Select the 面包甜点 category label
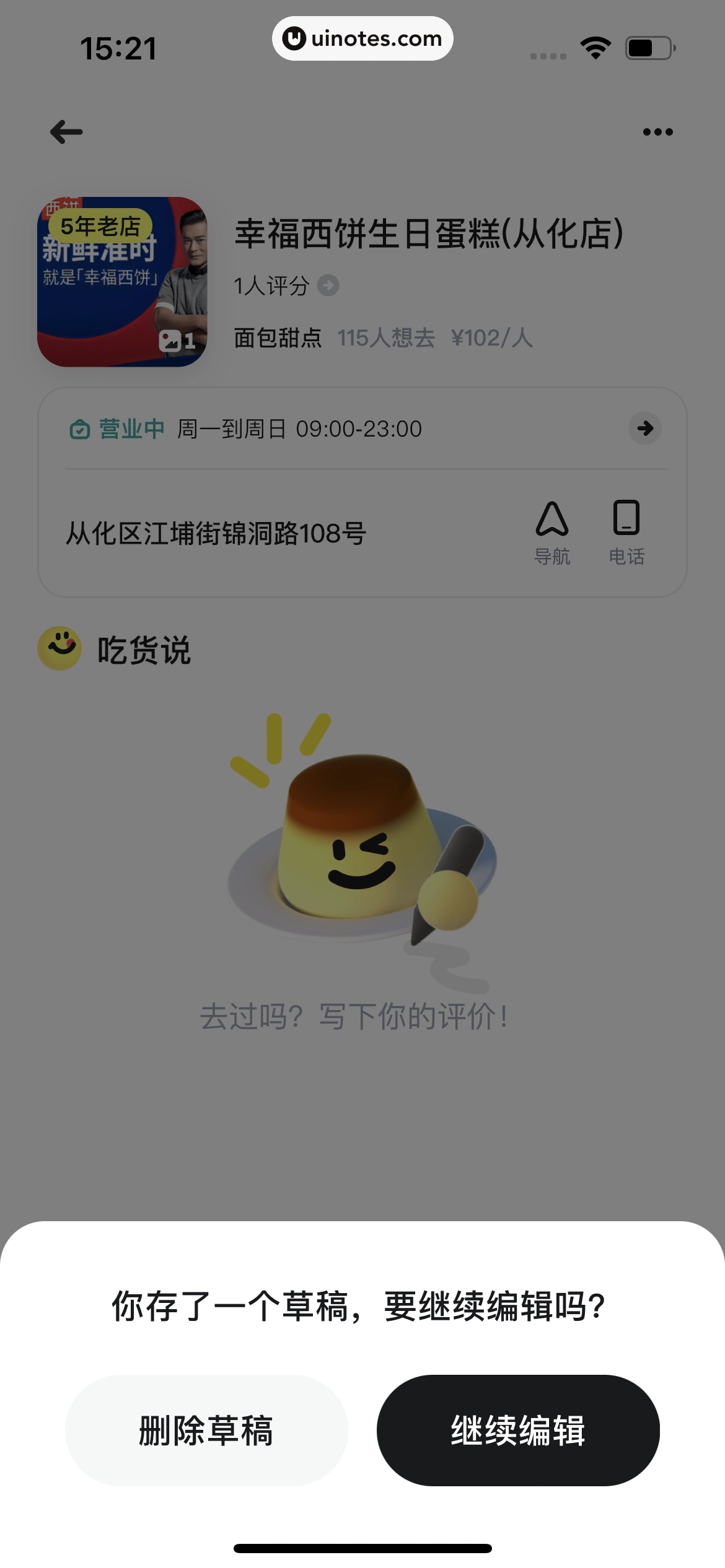725x1568 pixels. 277,338
